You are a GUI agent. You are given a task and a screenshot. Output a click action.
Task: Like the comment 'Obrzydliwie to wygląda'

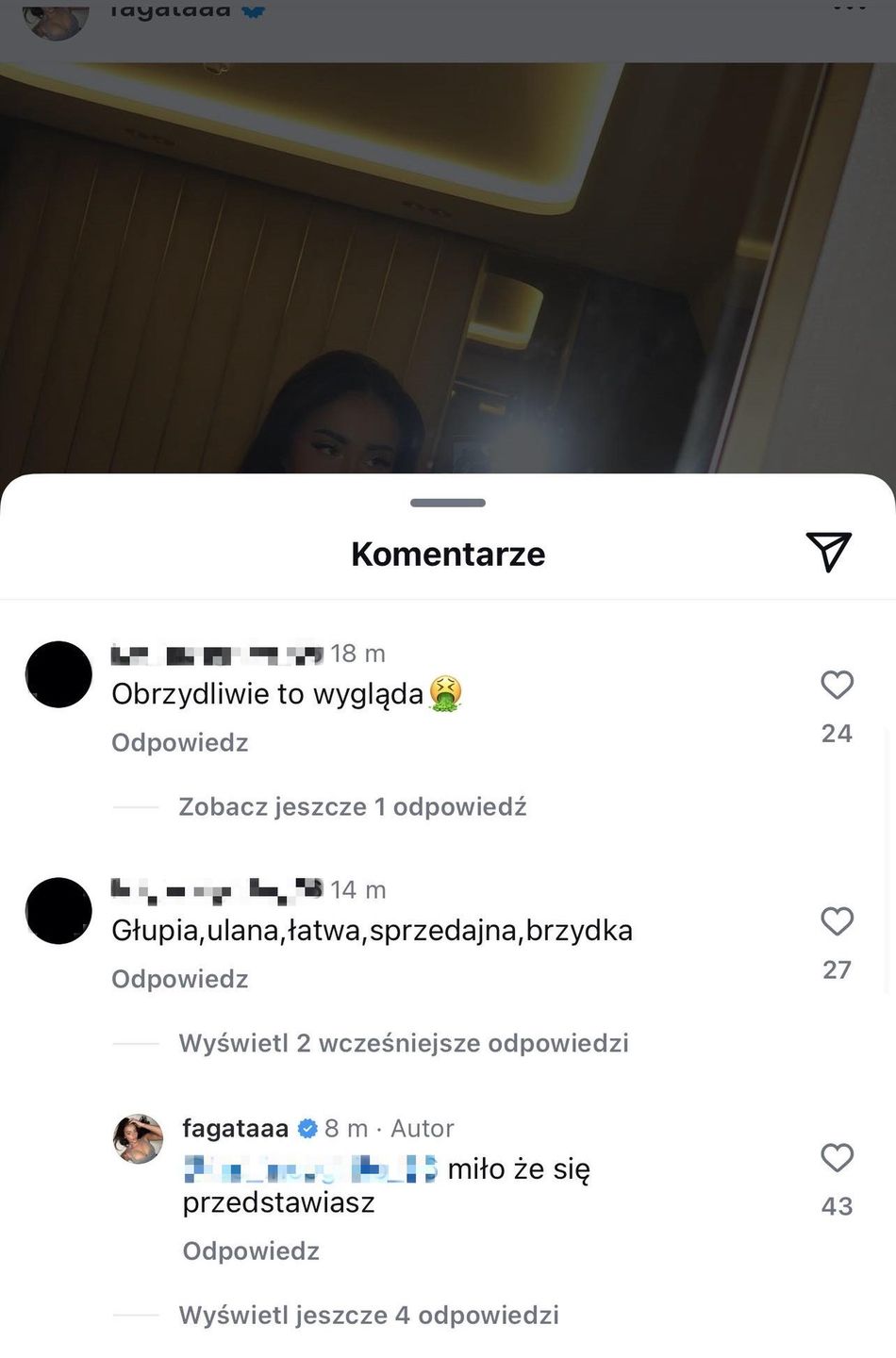click(x=837, y=686)
